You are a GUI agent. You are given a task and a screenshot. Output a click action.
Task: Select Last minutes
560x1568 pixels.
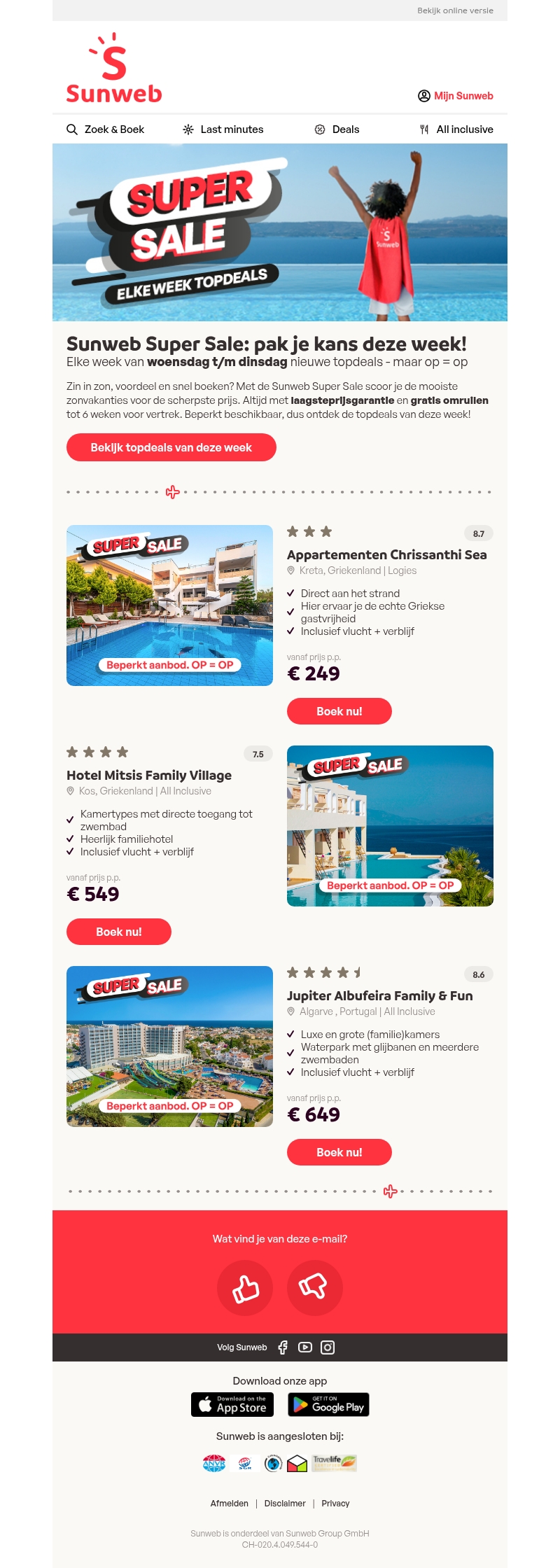(x=223, y=129)
